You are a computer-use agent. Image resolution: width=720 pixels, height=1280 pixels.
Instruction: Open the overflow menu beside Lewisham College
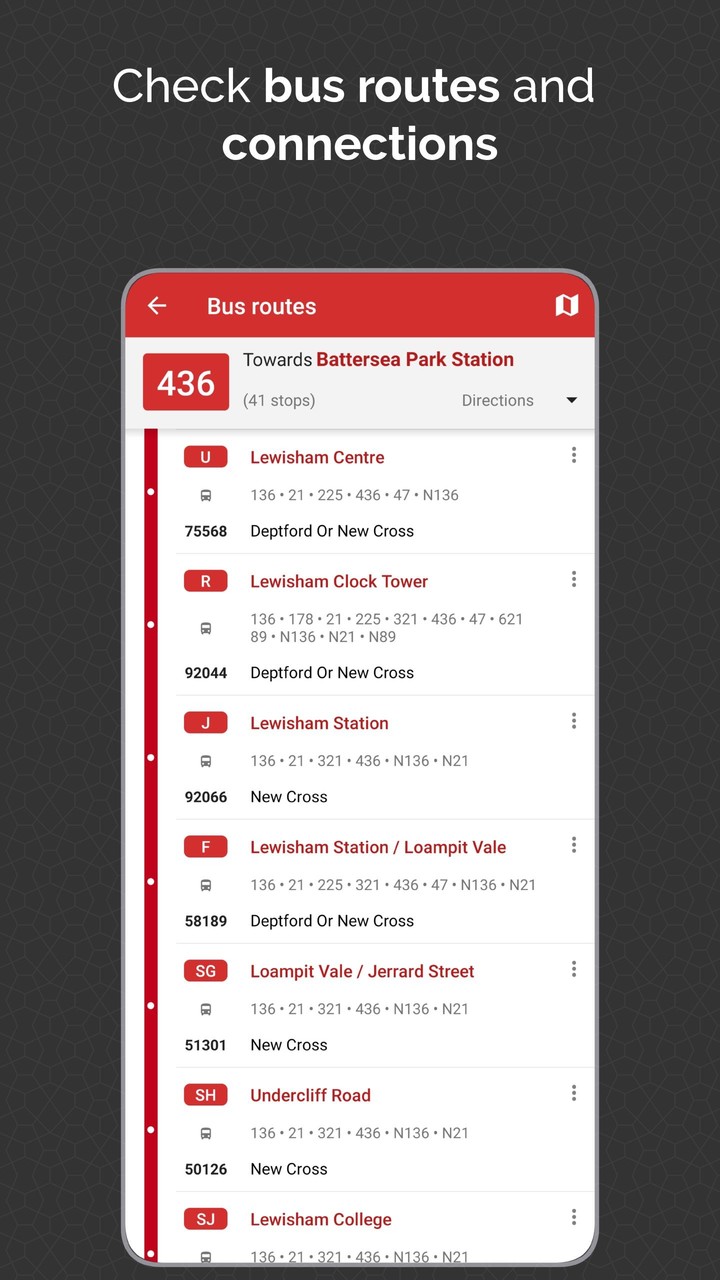(574, 1217)
